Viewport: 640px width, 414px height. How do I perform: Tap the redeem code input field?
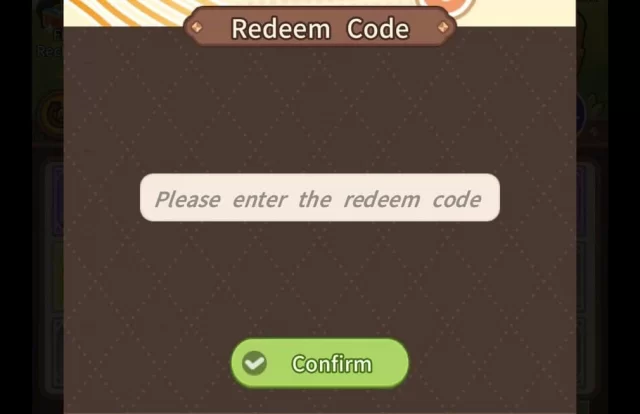pyautogui.click(x=319, y=198)
